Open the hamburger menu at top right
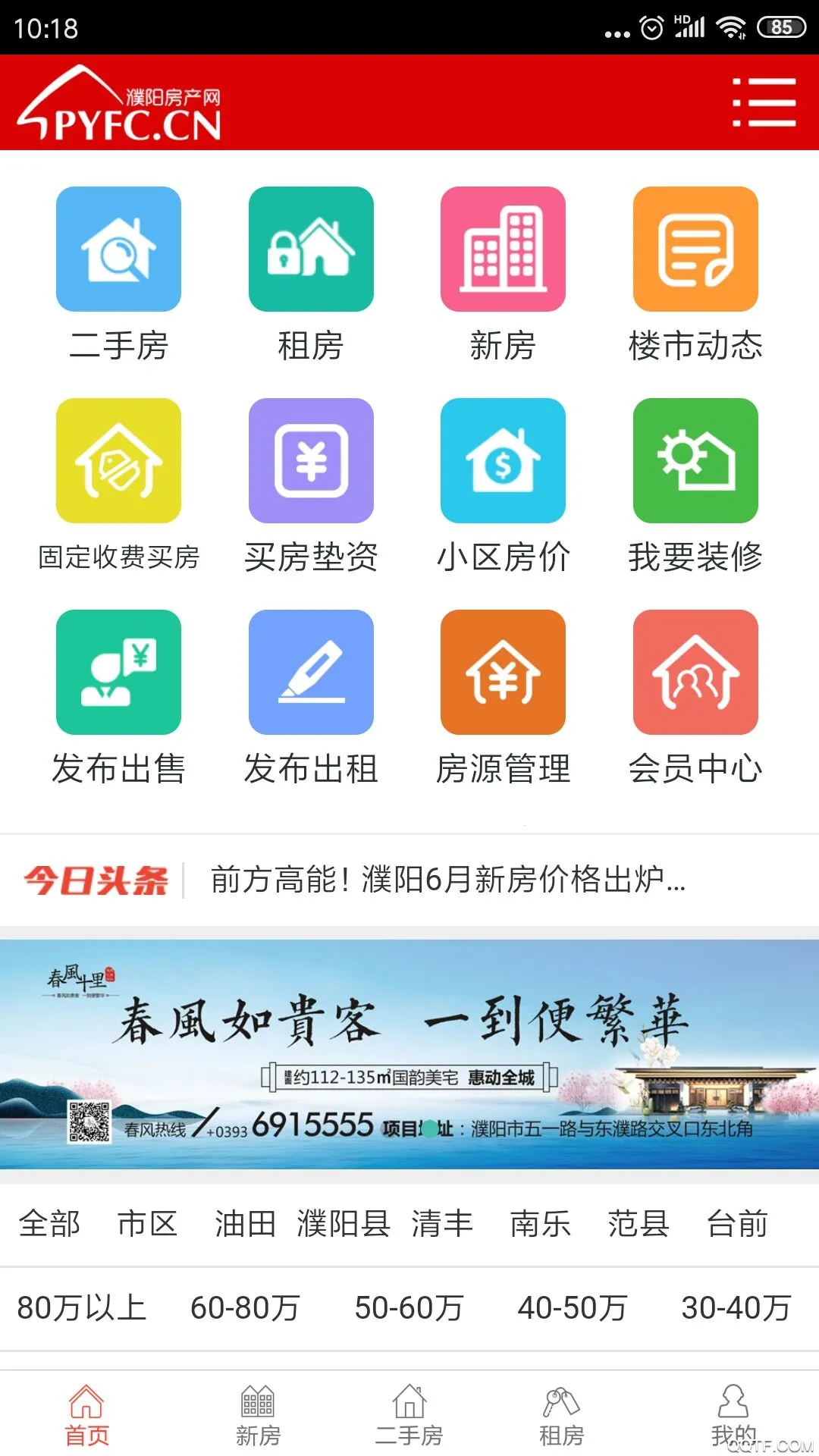The height and width of the screenshot is (1456, 819). 766,106
